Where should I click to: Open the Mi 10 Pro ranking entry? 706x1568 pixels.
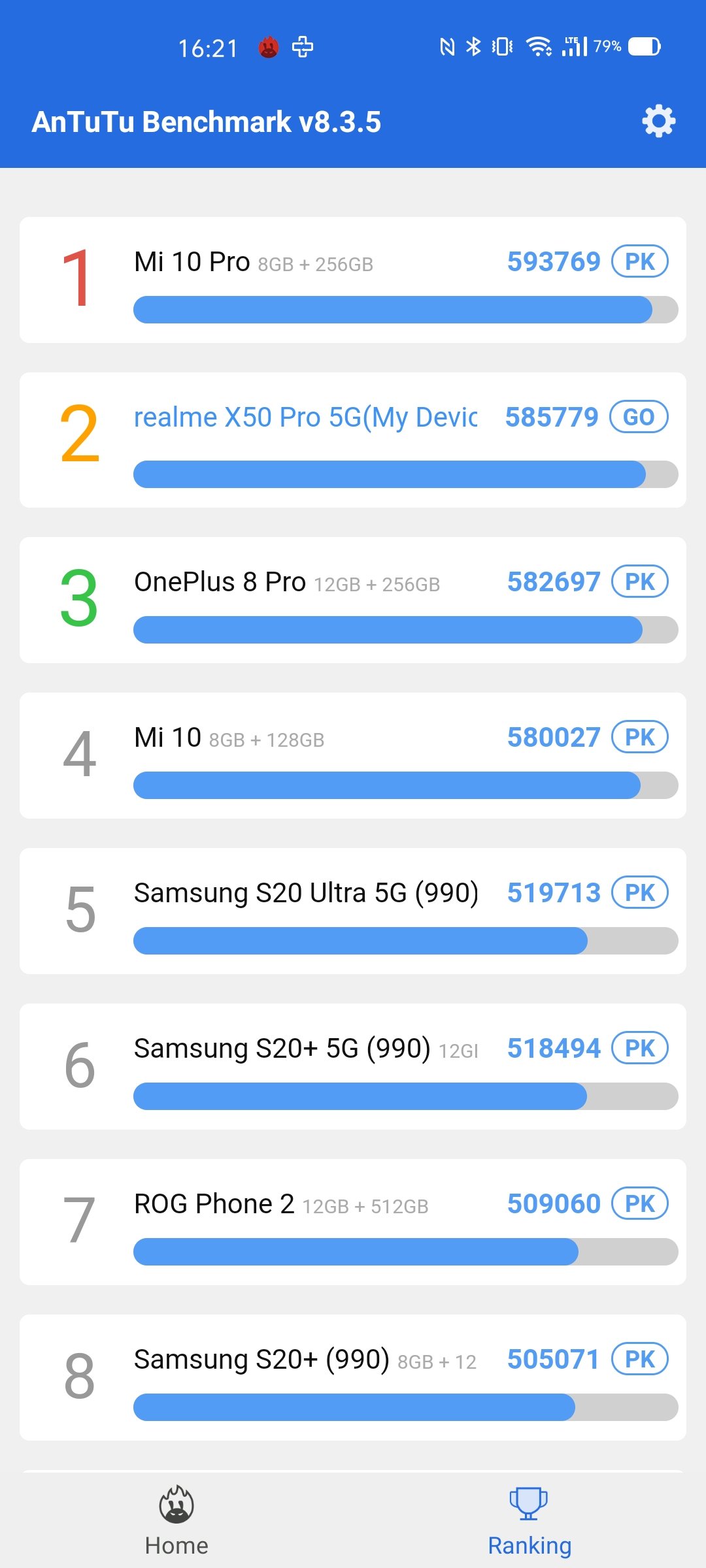(353, 280)
